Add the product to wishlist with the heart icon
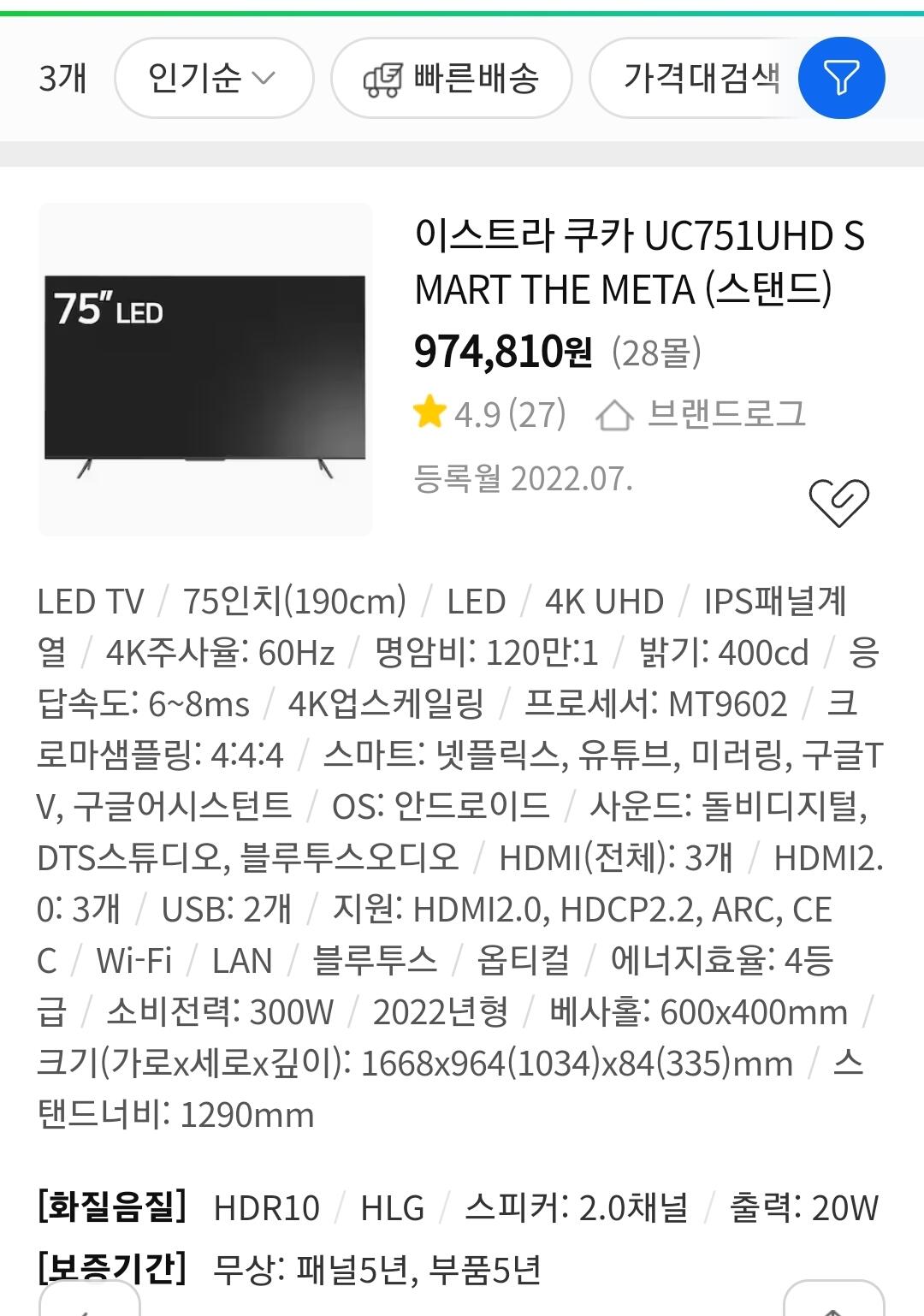The image size is (924, 1316). tap(838, 501)
